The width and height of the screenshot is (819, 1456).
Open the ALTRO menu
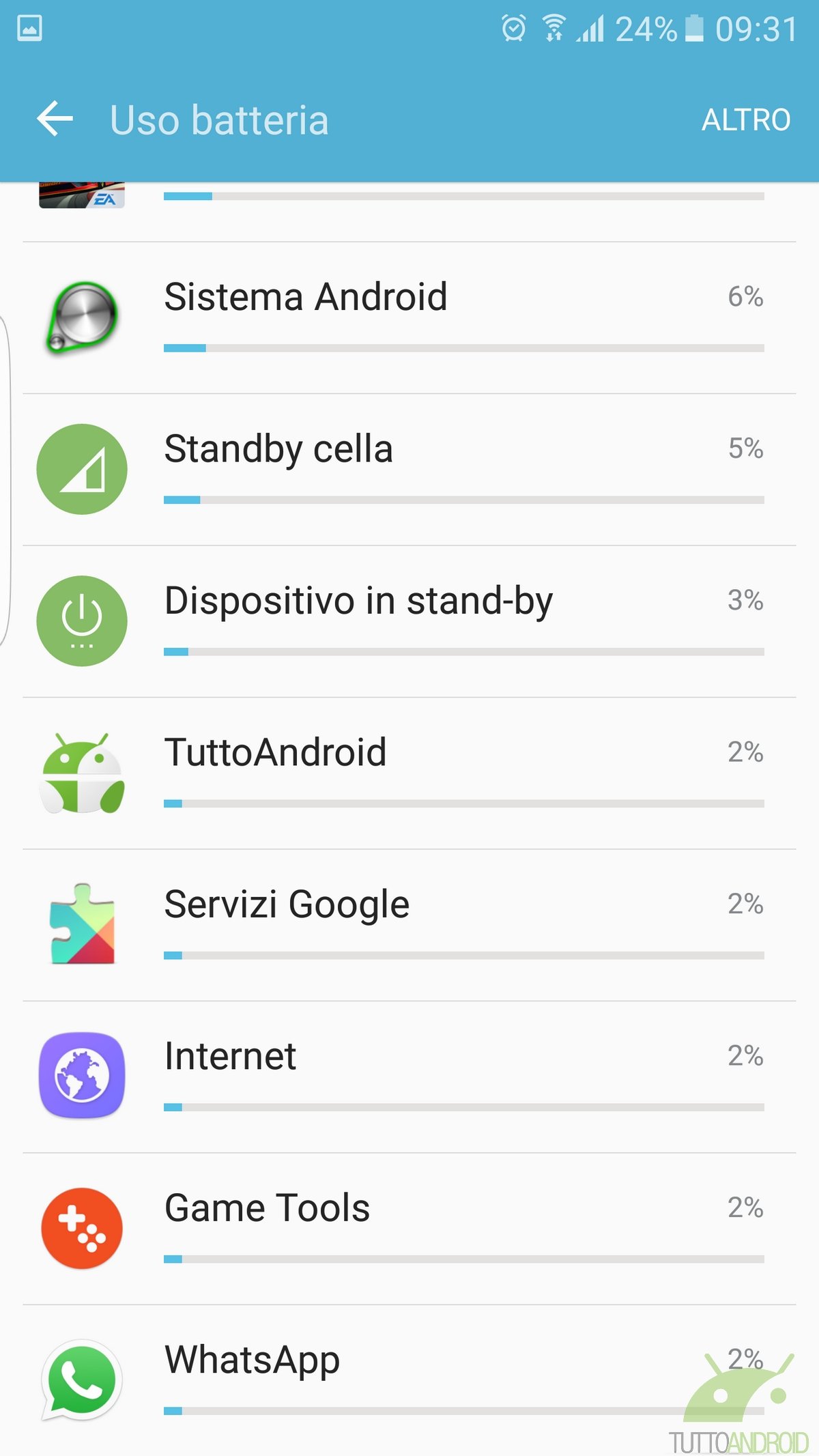745,120
